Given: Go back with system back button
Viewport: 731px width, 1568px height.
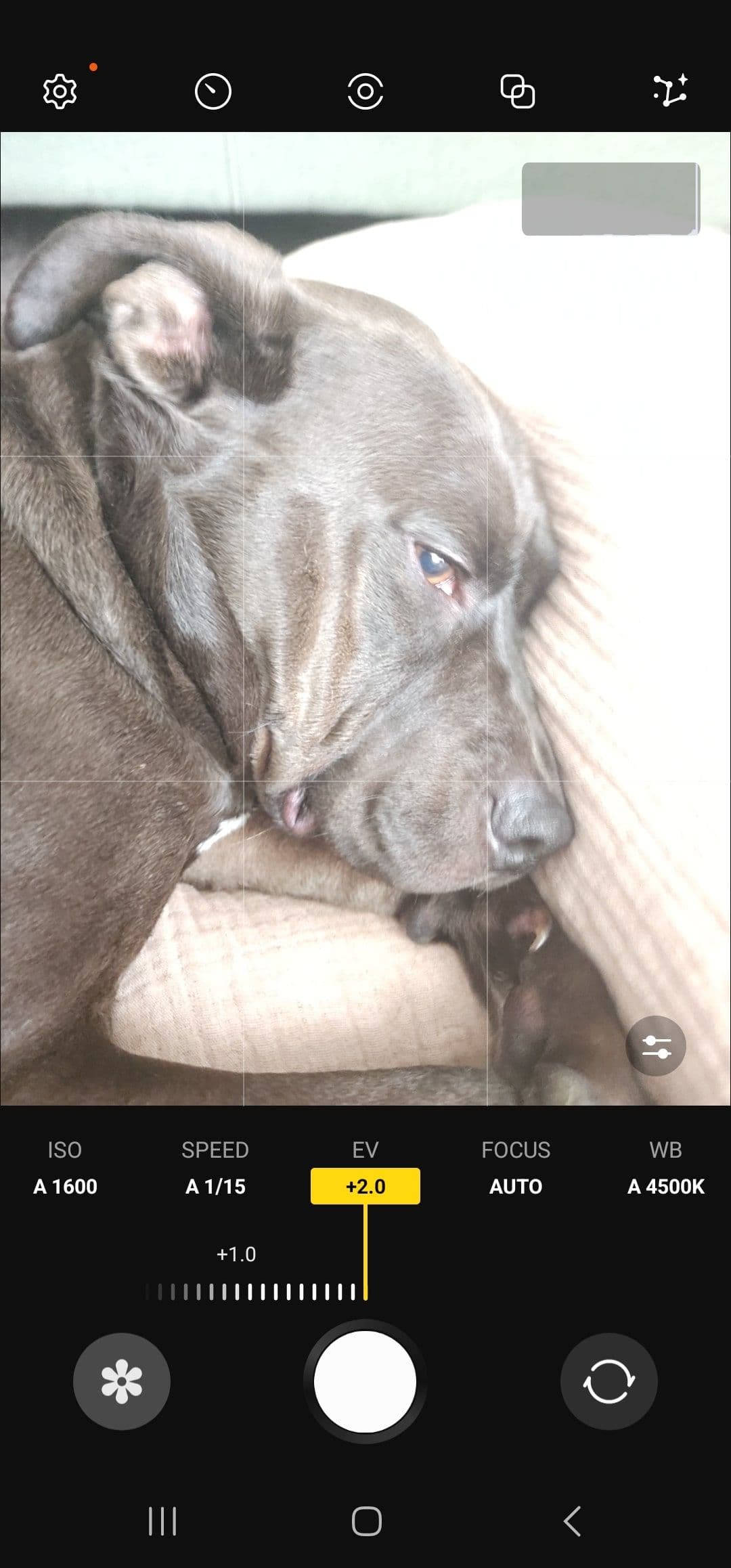Looking at the screenshot, I should tap(573, 1521).
